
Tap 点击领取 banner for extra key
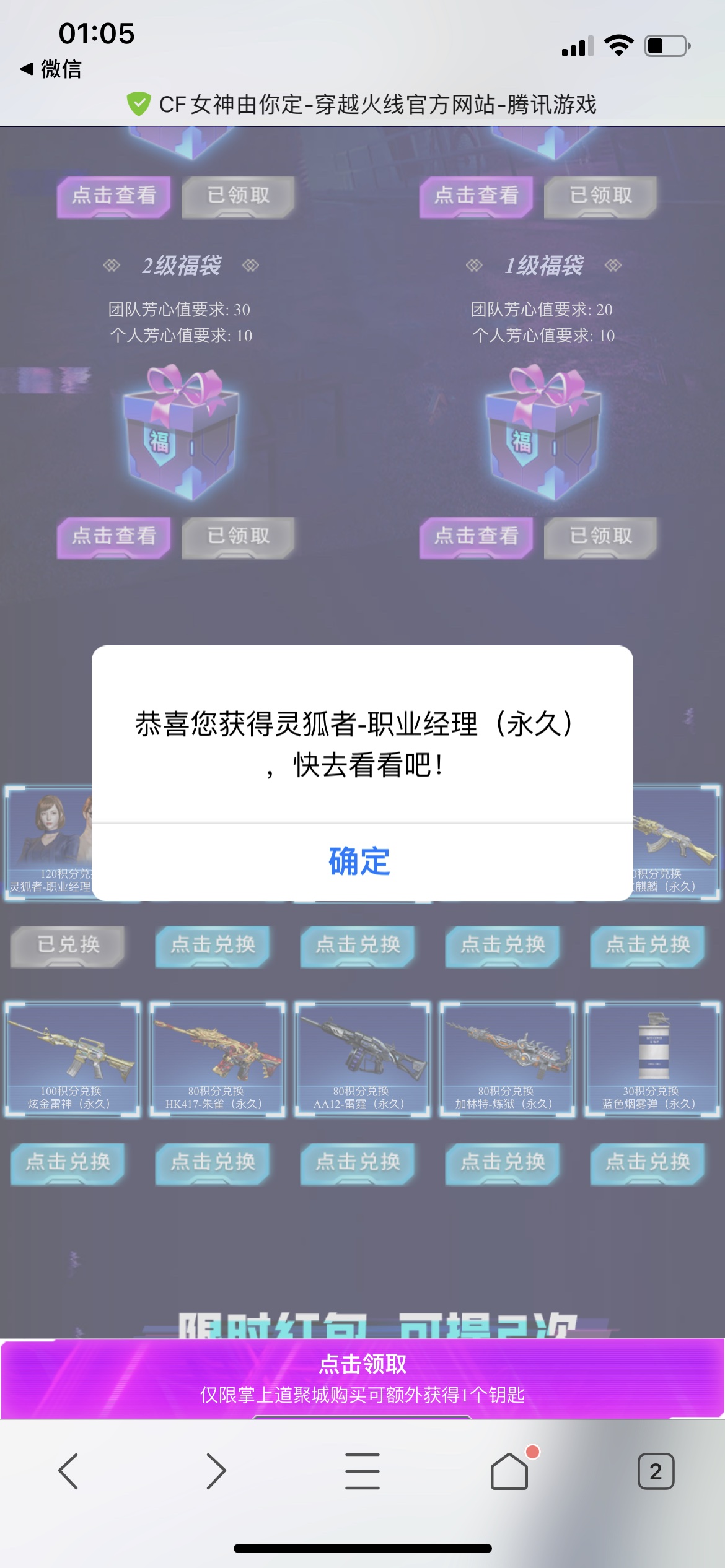[x=362, y=1377]
